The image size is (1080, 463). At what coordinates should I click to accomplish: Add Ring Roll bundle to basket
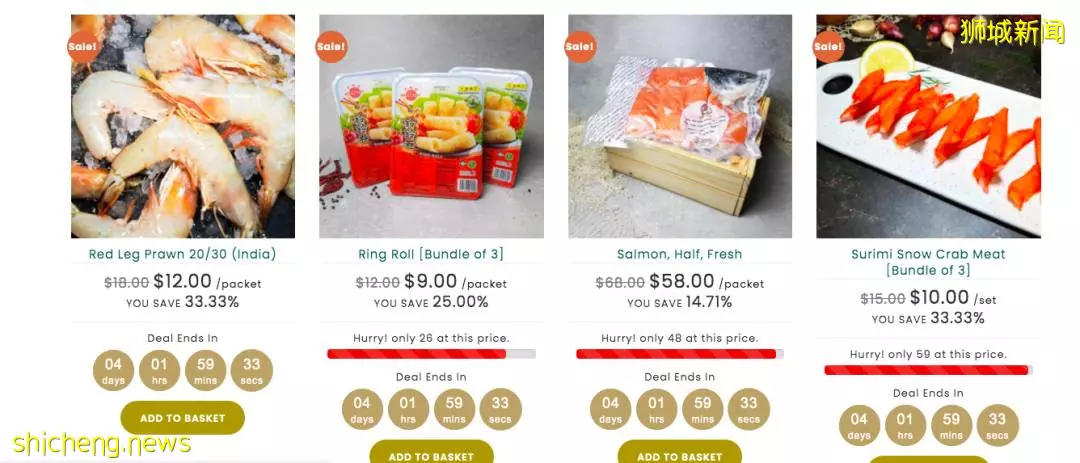pyautogui.click(x=431, y=454)
